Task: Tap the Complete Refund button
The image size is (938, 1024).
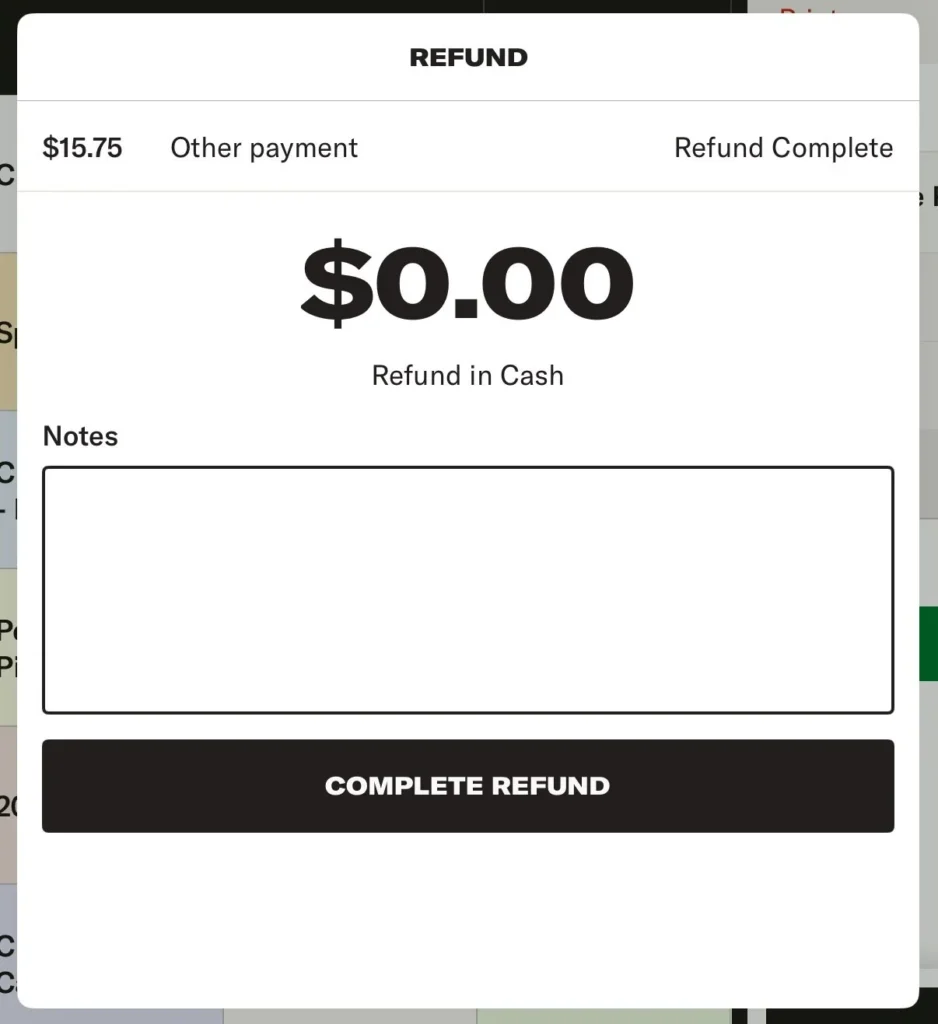Action: [467, 785]
